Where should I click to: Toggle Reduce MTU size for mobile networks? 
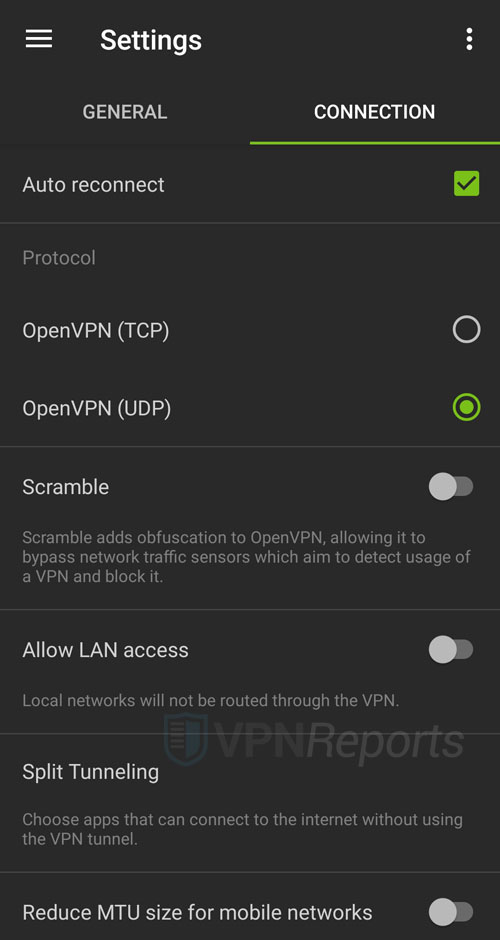point(451,912)
